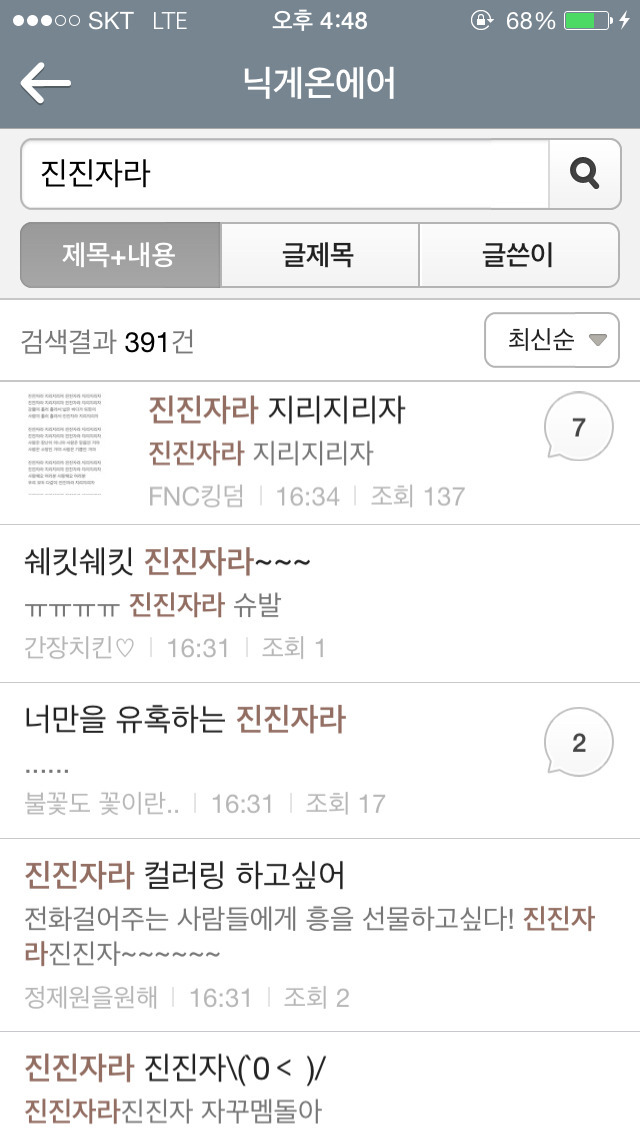
Task: Go back using the arrow icon
Action: 46,84
